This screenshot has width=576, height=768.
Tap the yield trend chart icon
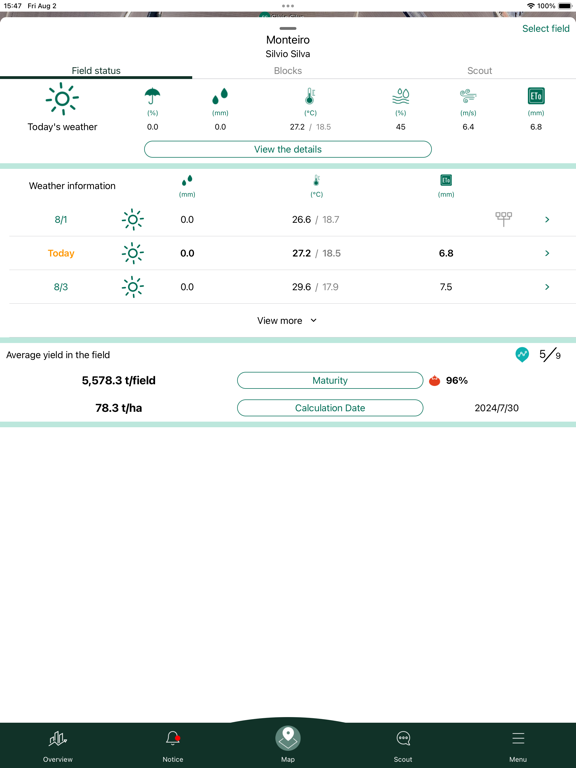pyautogui.click(x=522, y=355)
